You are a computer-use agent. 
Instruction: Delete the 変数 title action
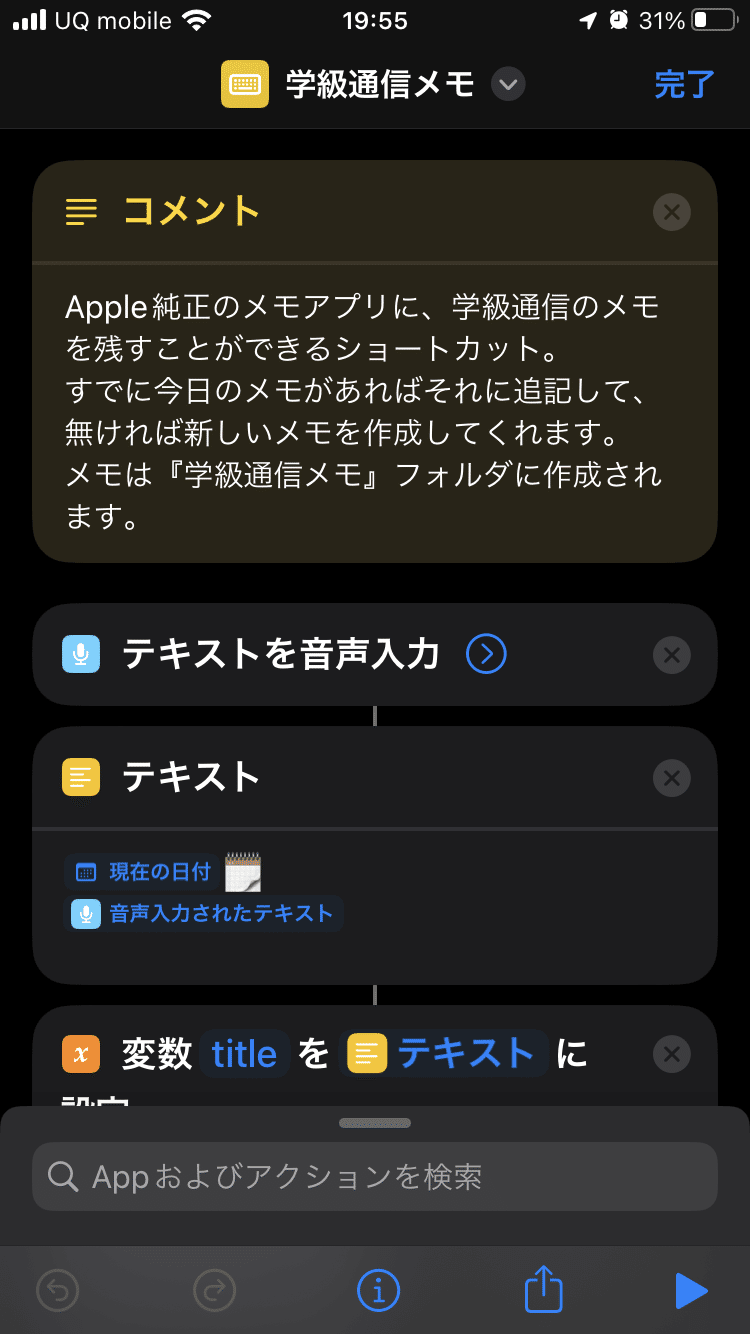pyautogui.click(x=671, y=1054)
